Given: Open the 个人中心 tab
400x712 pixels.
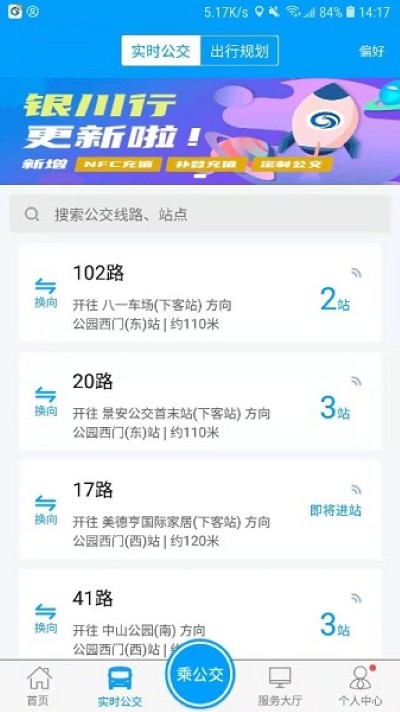Looking at the screenshot, I should click(360, 686).
